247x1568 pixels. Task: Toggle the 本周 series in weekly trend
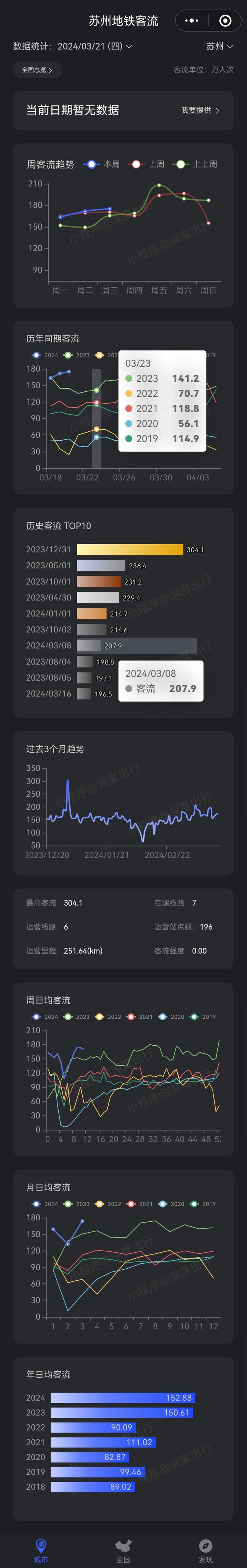[x=102, y=164]
